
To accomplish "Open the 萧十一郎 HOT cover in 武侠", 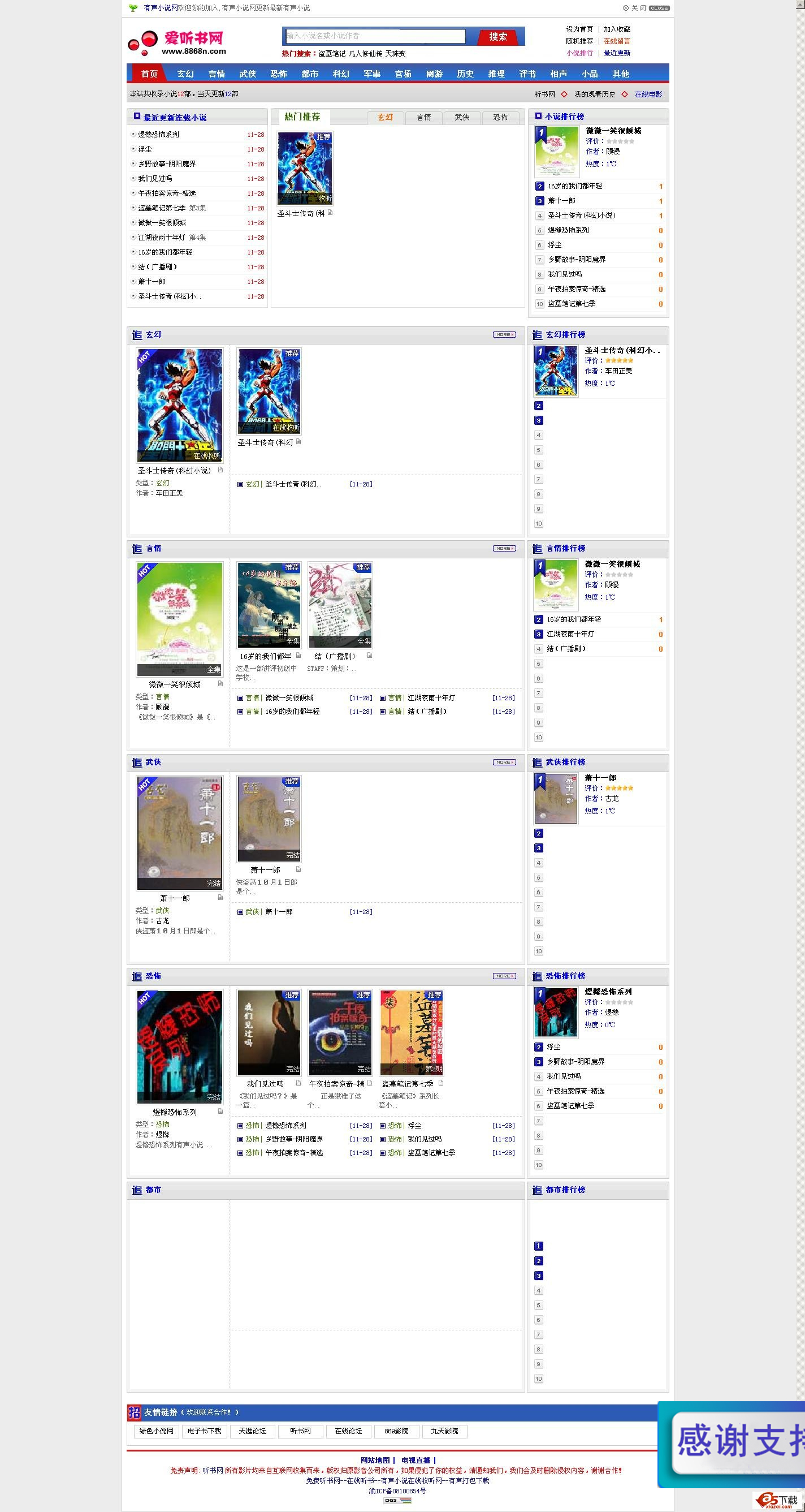I will pos(180,833).
